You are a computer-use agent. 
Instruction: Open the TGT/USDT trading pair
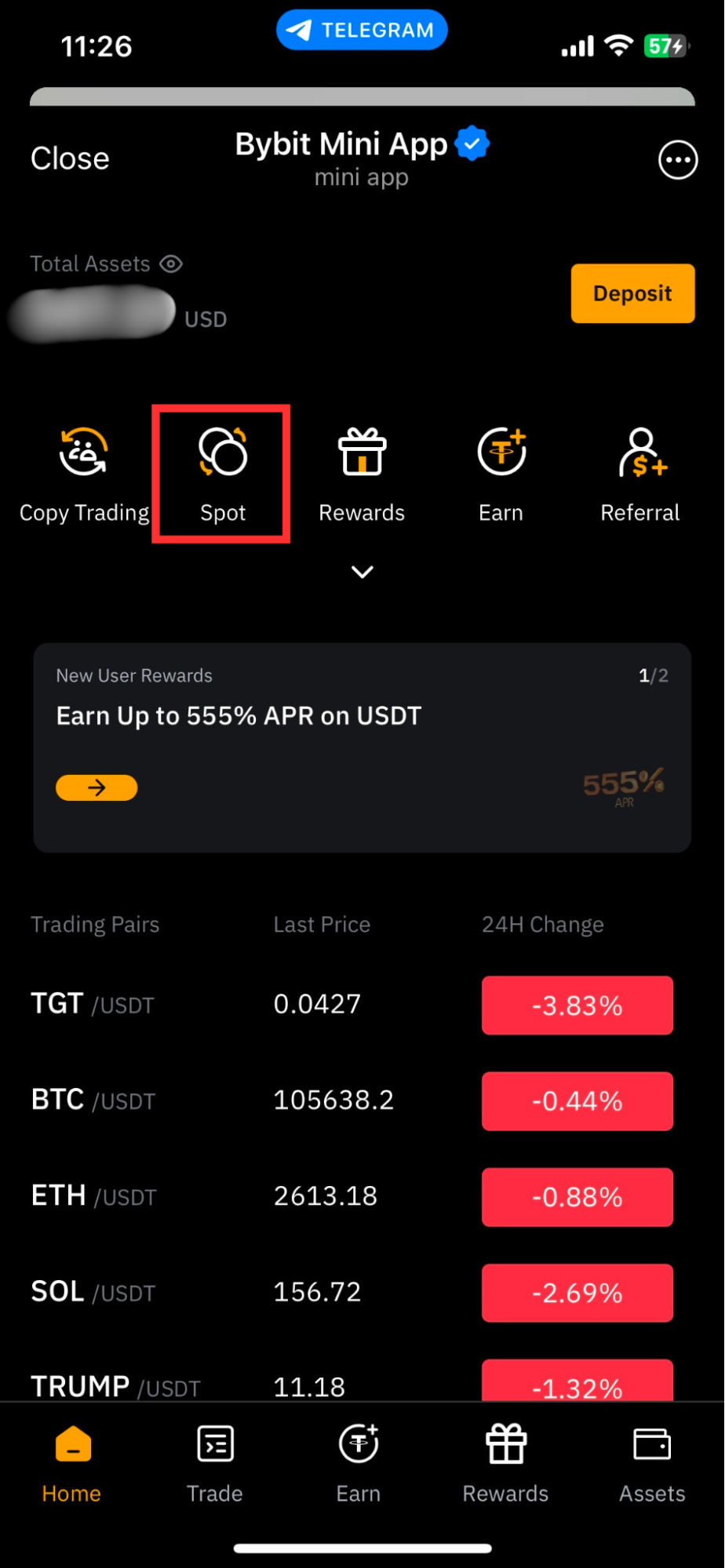point(352,1005)
